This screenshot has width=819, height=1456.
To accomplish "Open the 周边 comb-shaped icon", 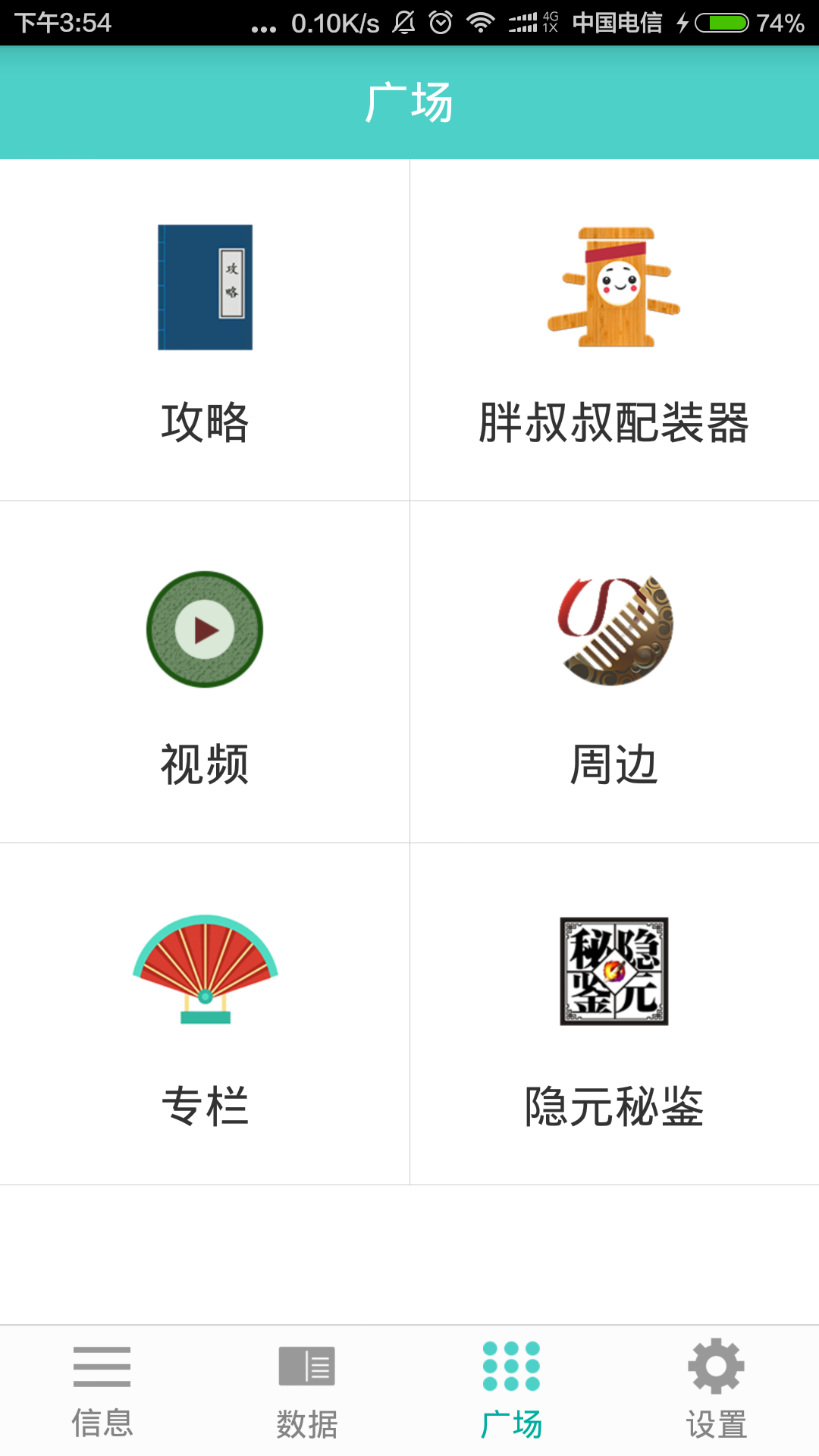I will click(614, 631).
